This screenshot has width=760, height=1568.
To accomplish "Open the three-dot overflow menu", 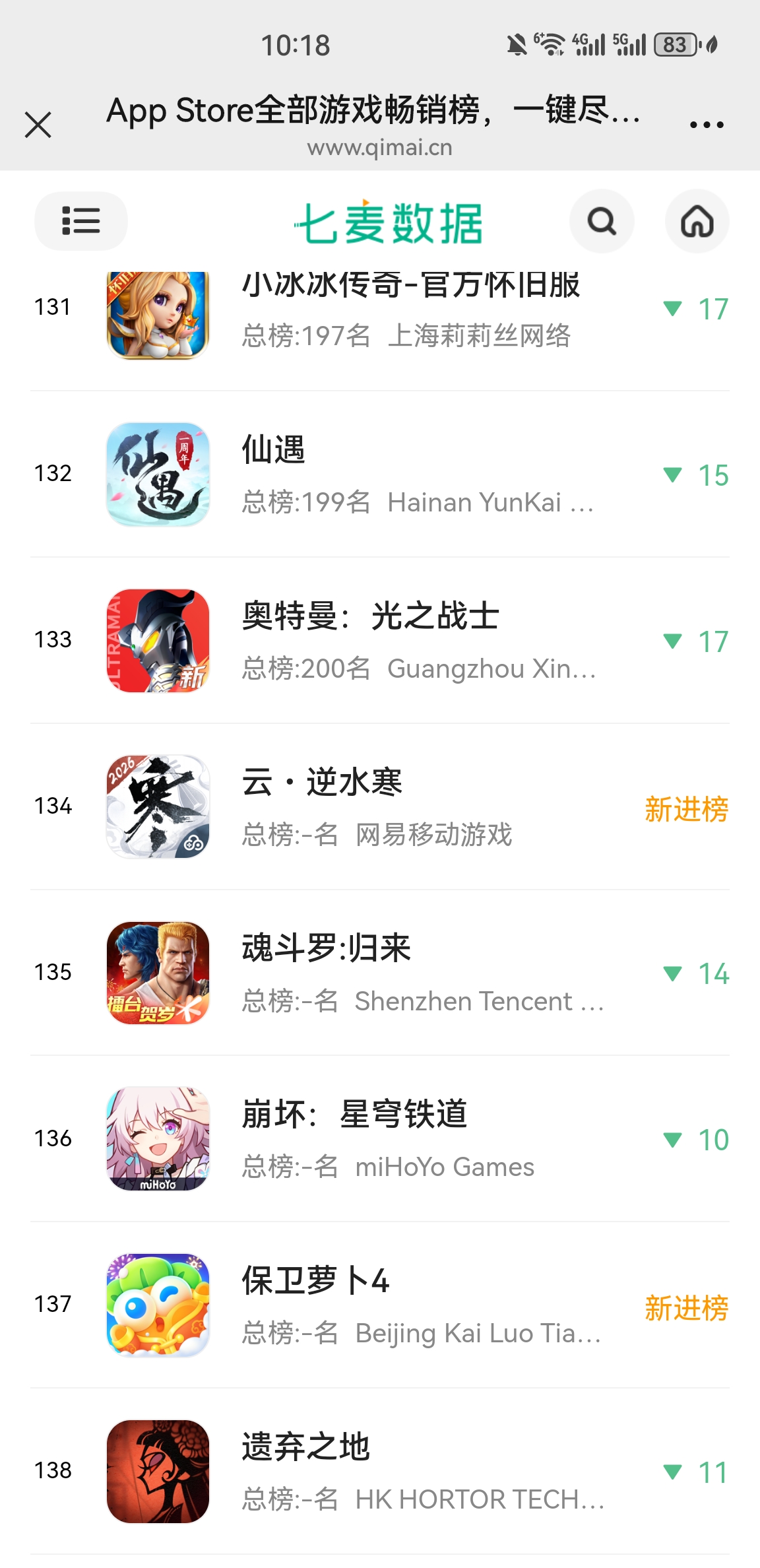I will pos(707,124).
